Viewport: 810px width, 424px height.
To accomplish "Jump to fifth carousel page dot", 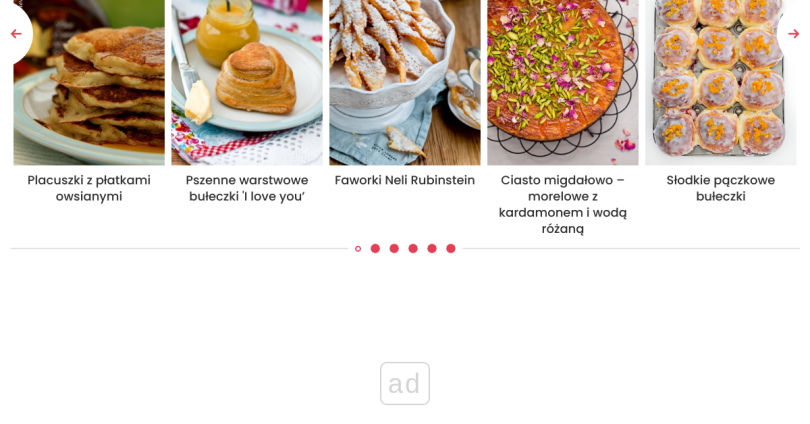I will click(432, 248).
